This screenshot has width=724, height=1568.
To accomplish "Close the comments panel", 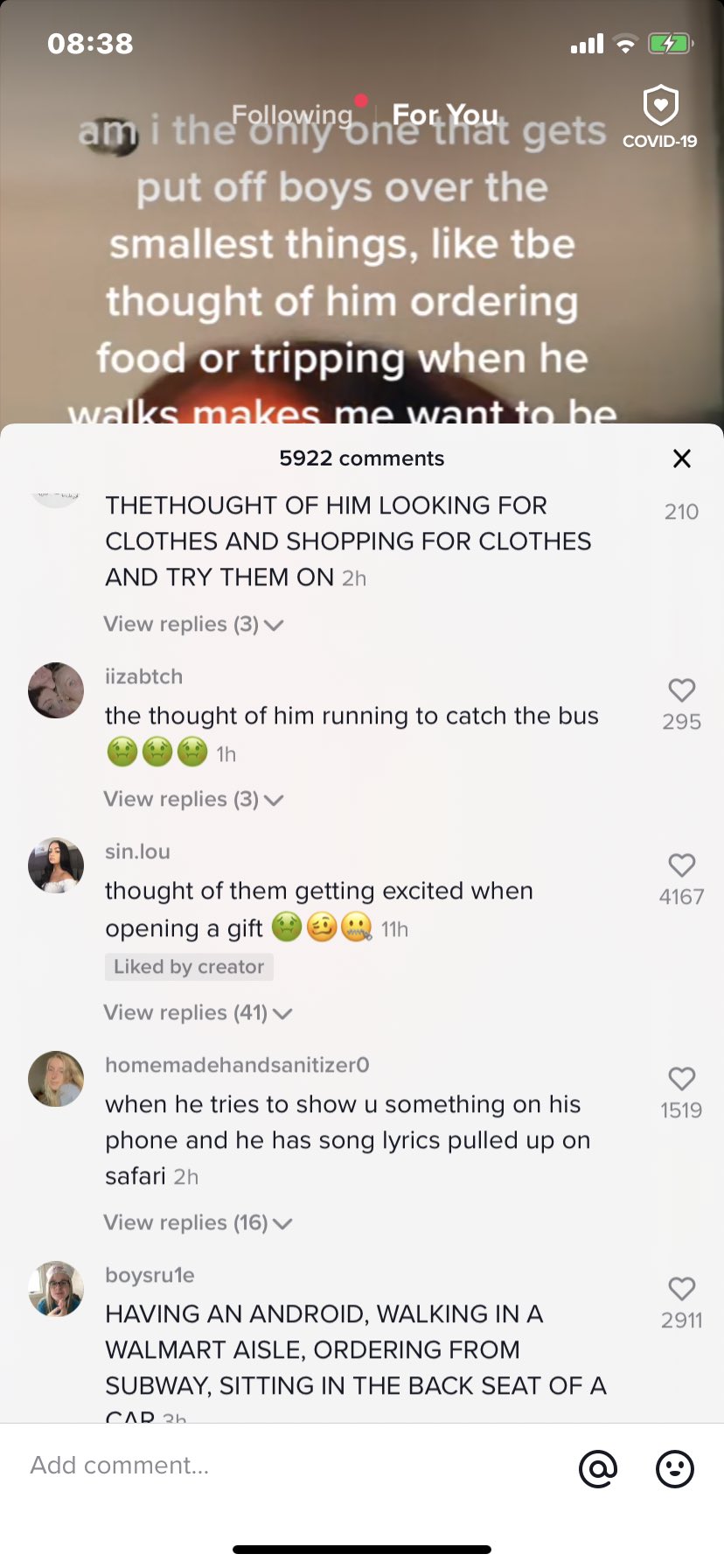I will point(682,458).
